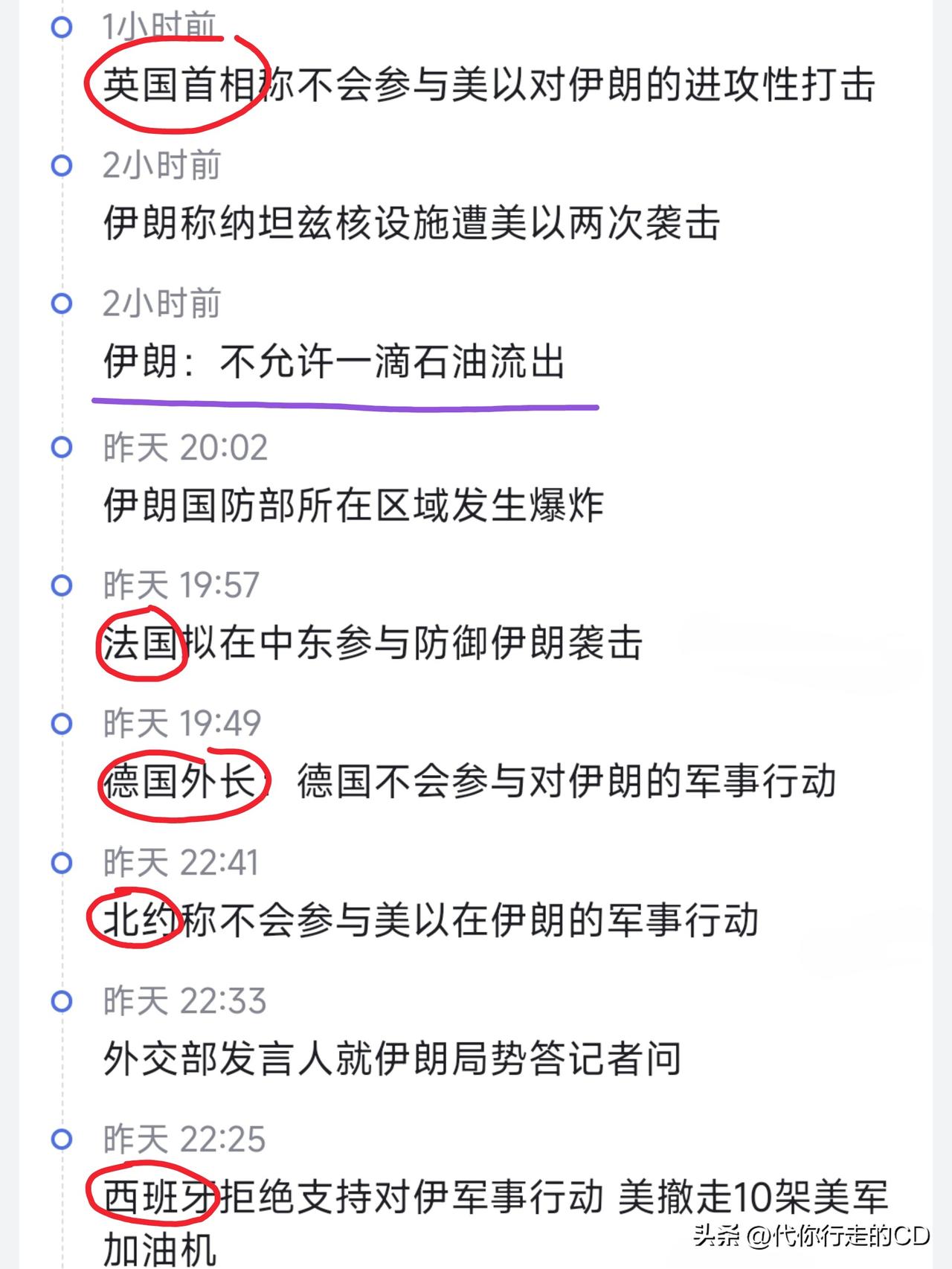952x1269 pixels.
Task: Click the timeline node beside 昨天 19:57
Action: [62, 587]
